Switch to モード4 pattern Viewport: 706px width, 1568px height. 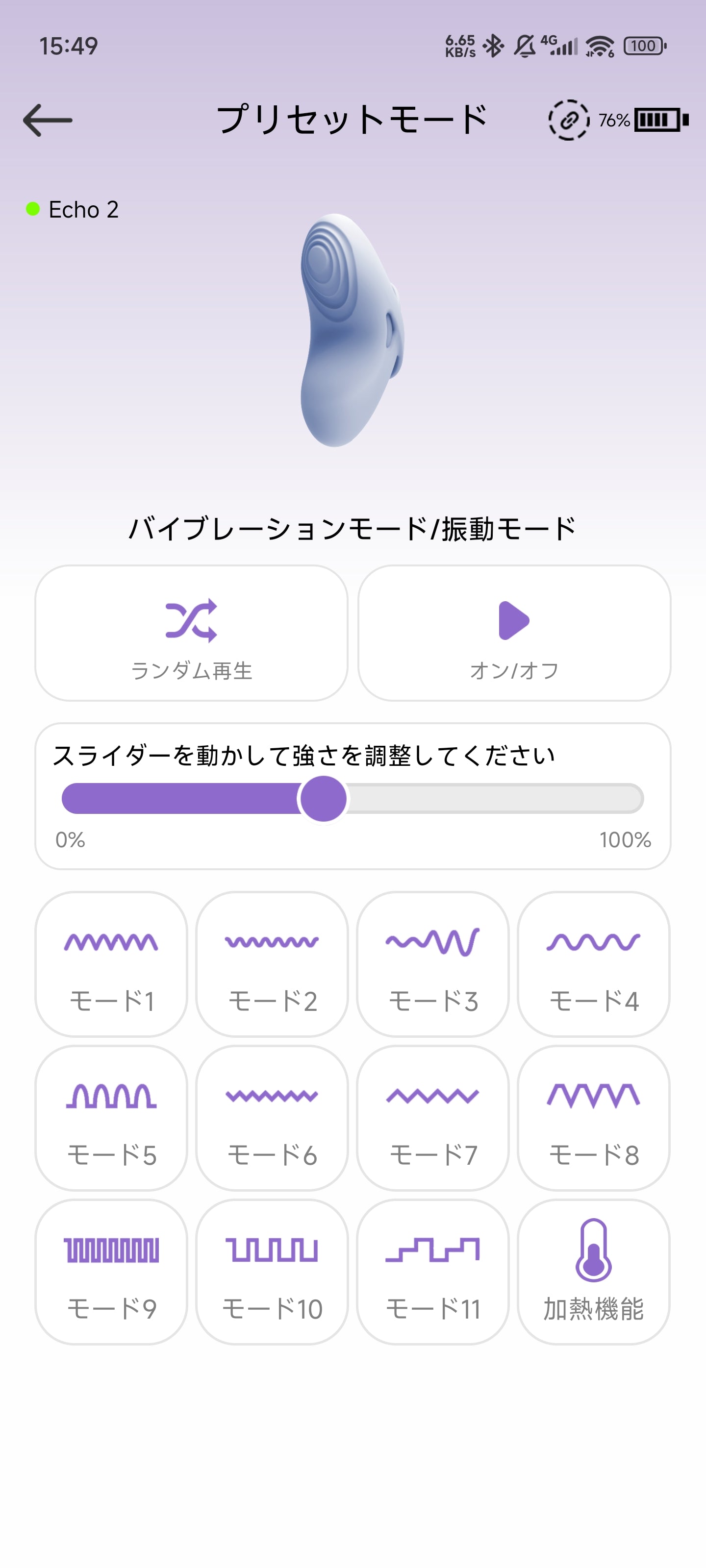(x=593, y=964)
